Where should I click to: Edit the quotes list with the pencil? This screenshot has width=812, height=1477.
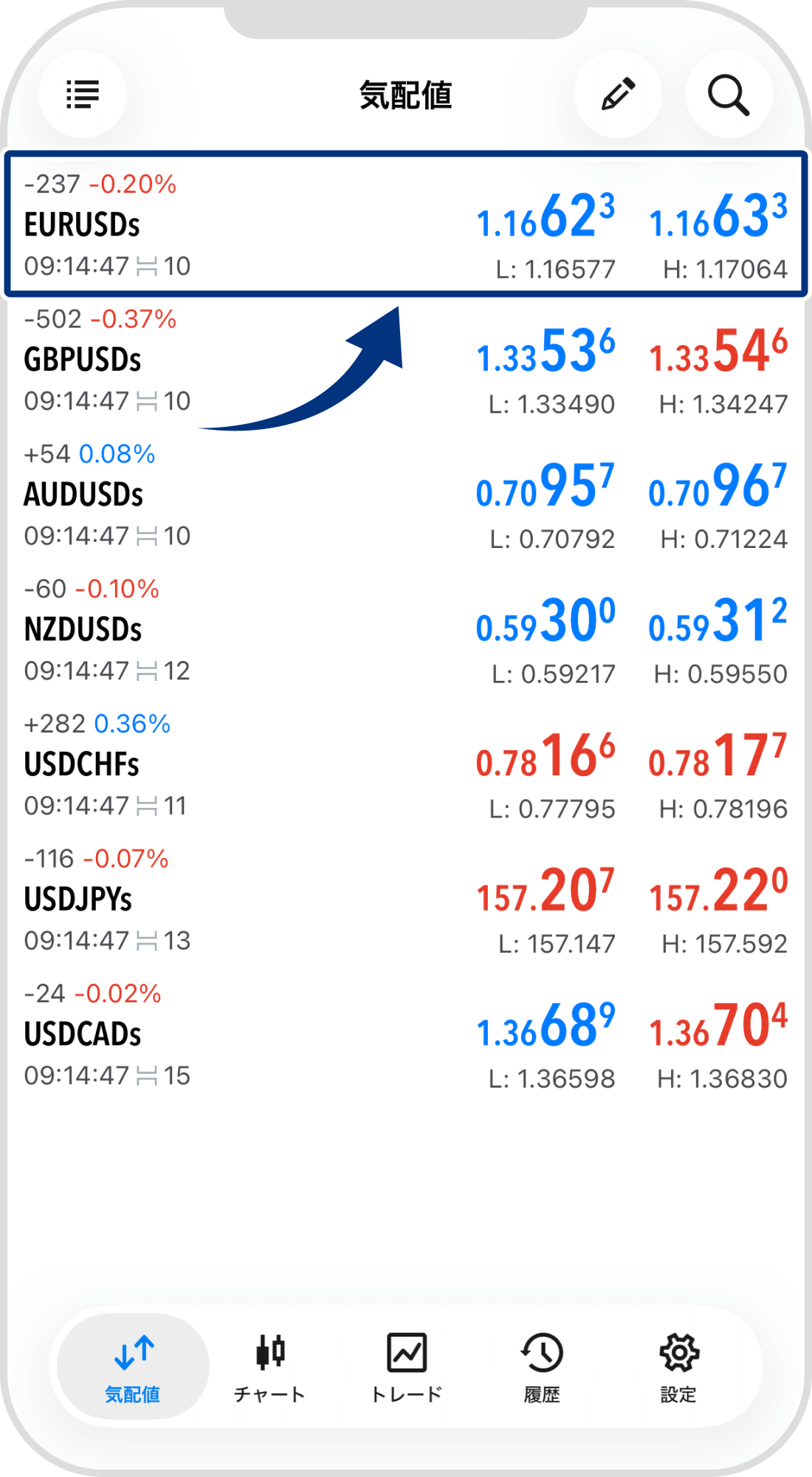click(618, 95)
